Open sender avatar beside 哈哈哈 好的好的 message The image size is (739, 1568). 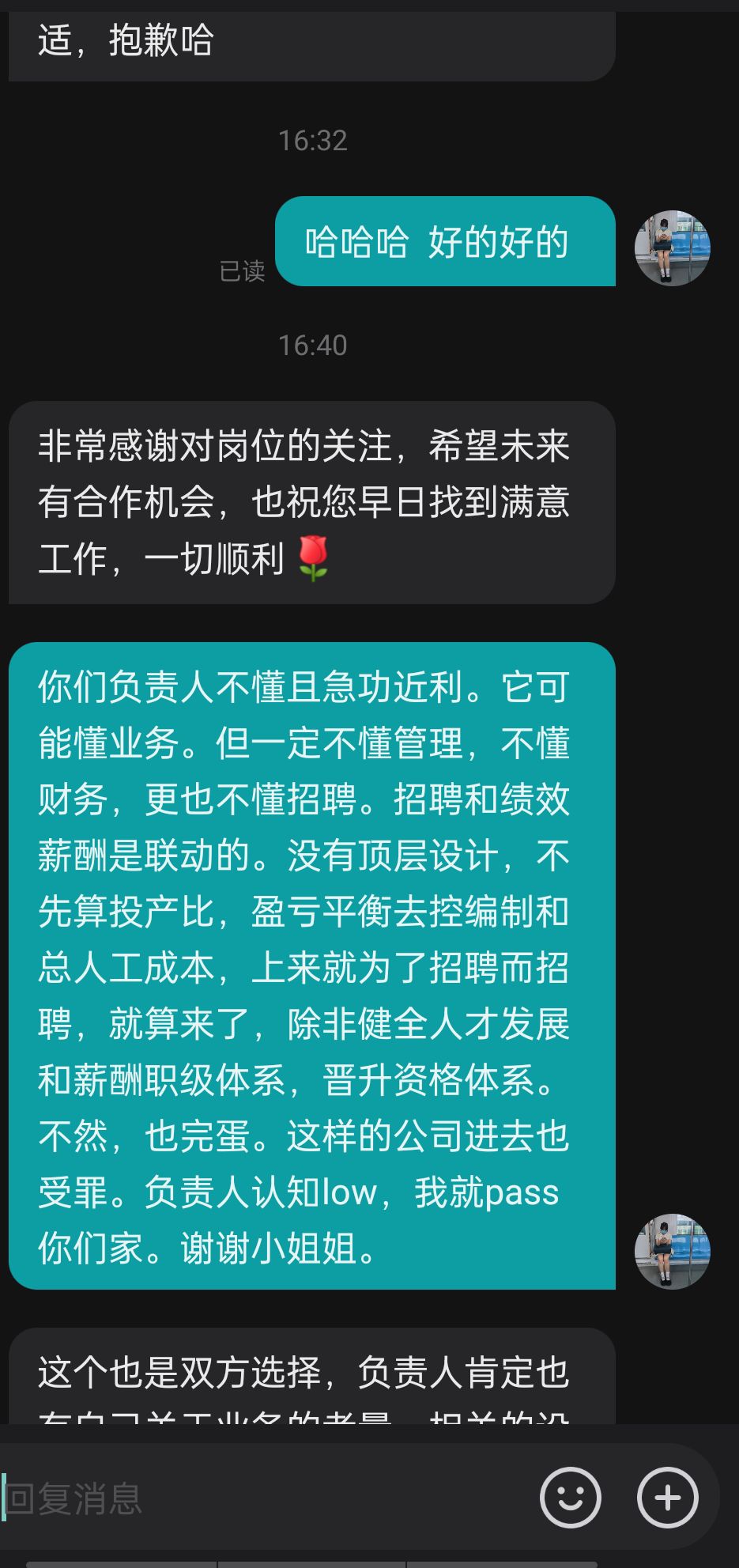click(x=673, y=248)
